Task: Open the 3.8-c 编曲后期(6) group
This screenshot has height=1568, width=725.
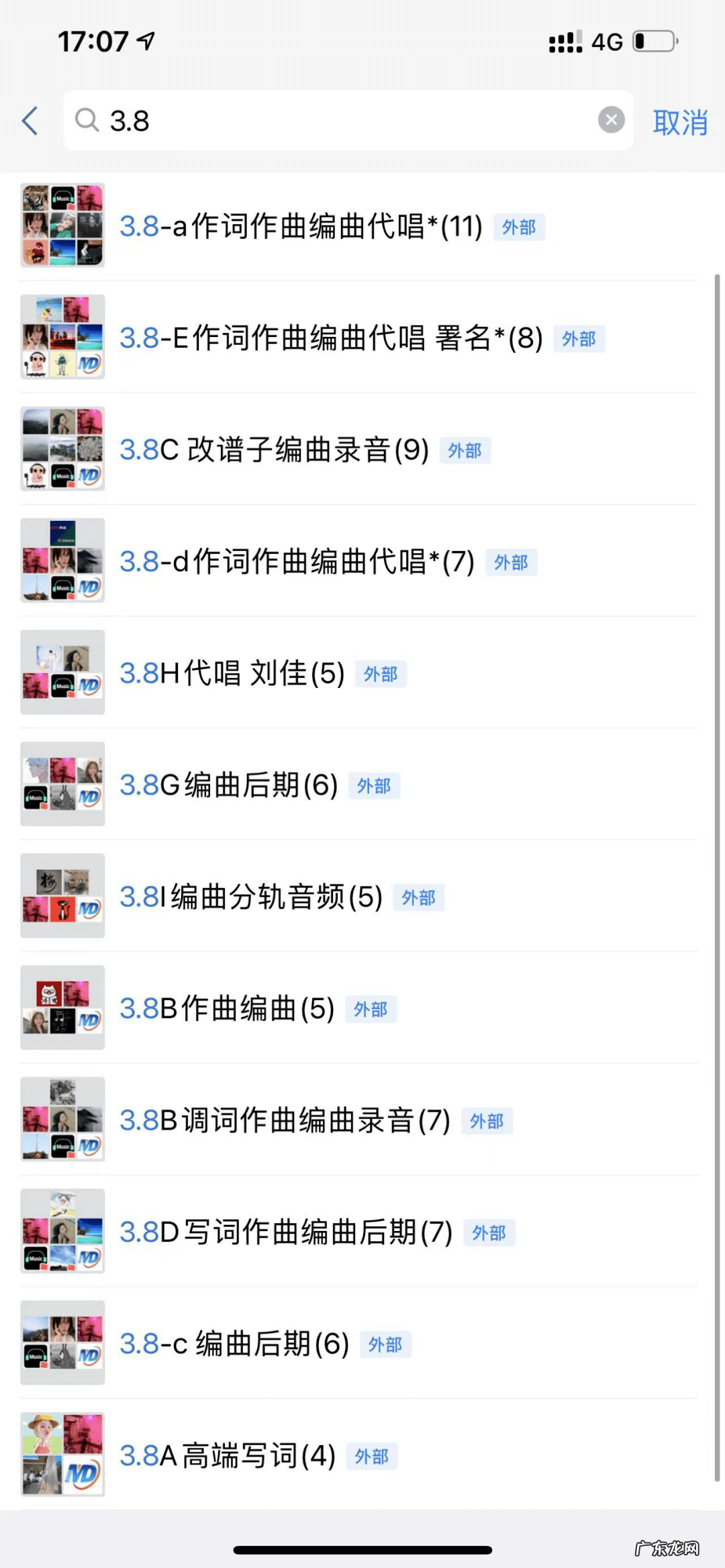Action: (234, 1344)
